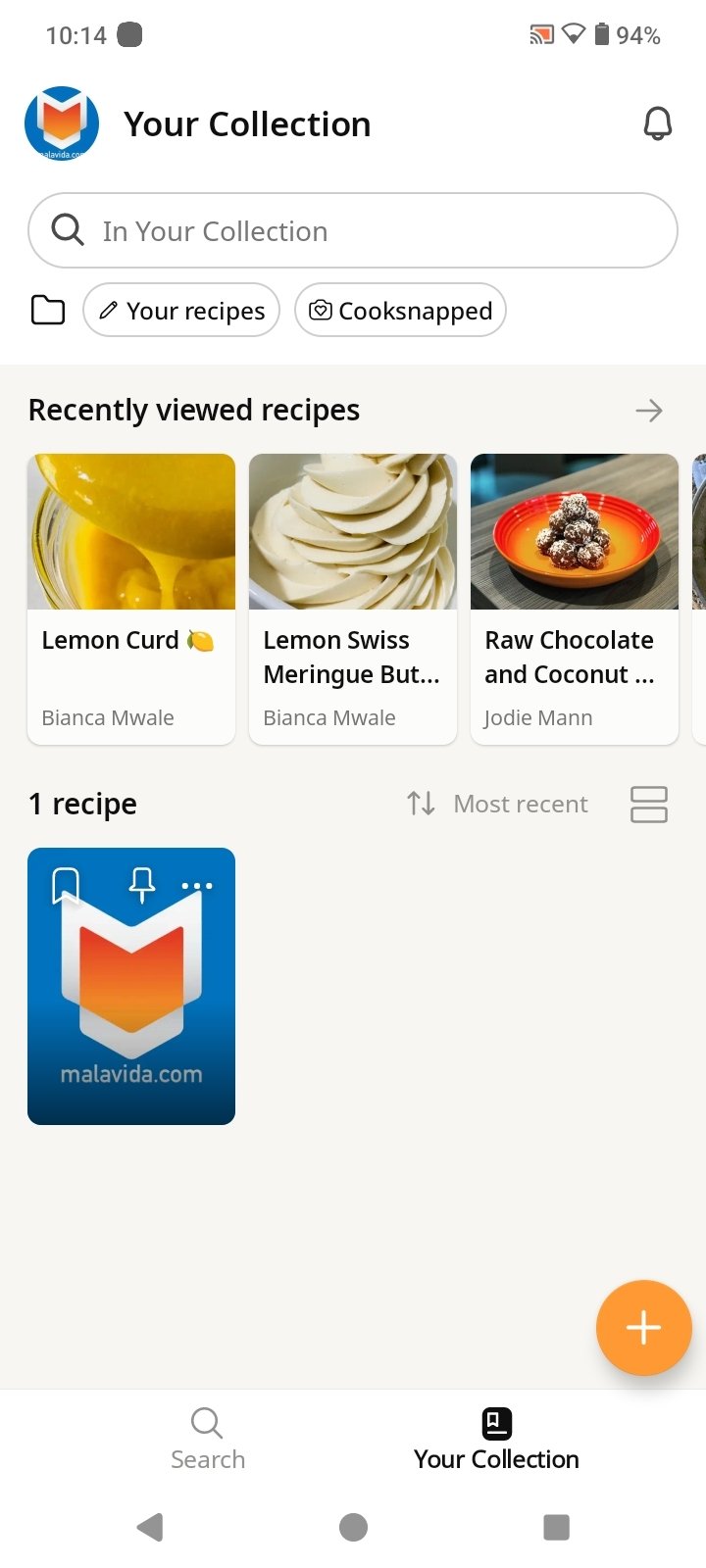Open the malavida.com recipe tile
The height and width of the screenshot is (1568, 706).
coord(131,986)
